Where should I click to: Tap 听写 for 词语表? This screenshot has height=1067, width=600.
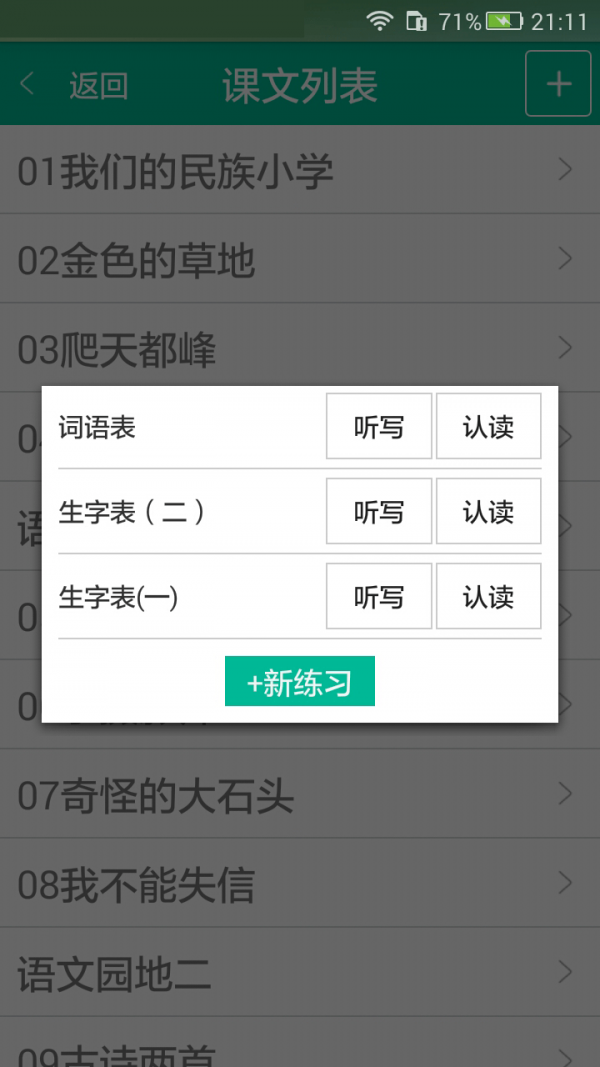click(379, 427)
